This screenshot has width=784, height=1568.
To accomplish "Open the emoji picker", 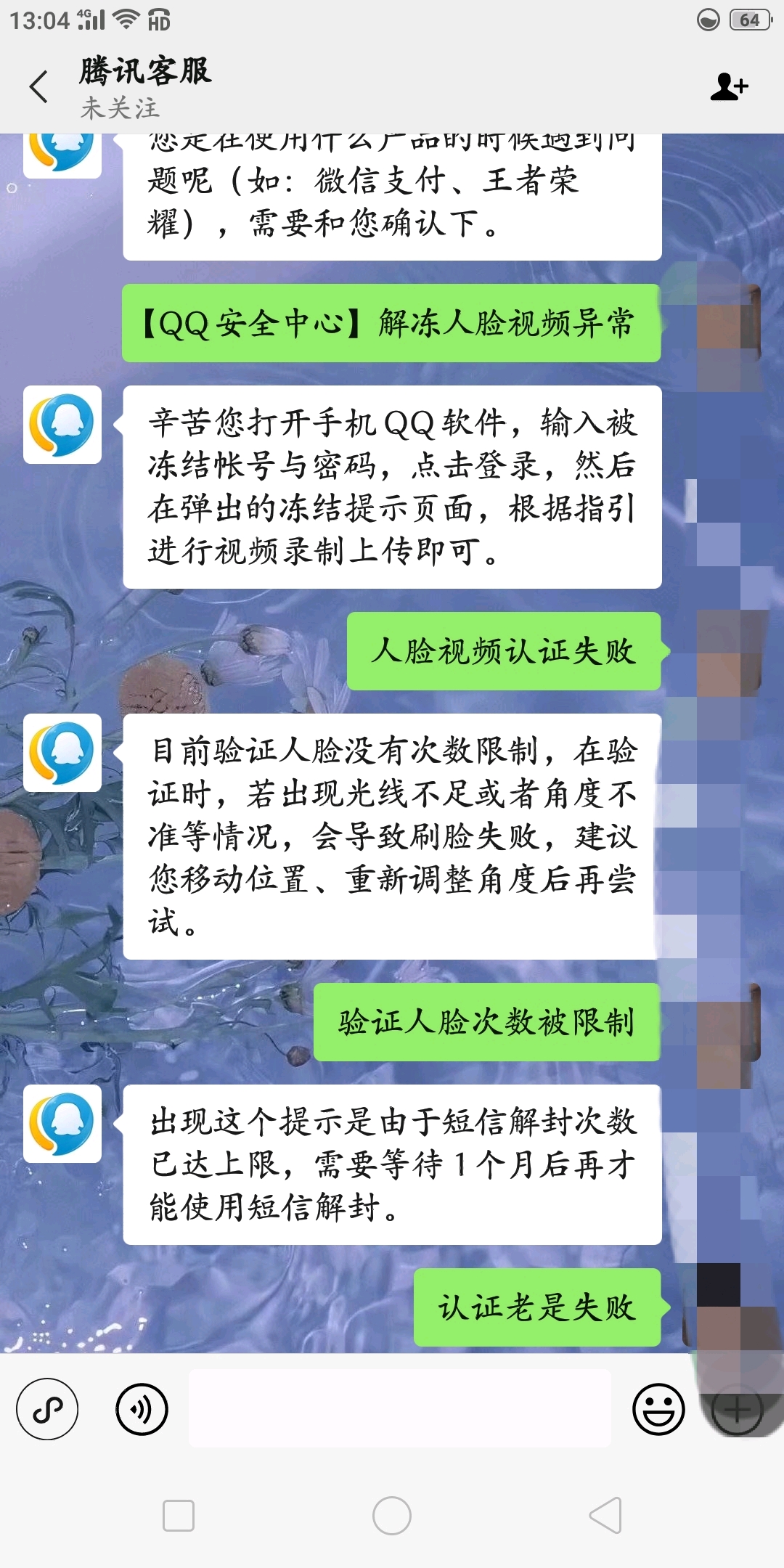I will tap(658, 1409).
